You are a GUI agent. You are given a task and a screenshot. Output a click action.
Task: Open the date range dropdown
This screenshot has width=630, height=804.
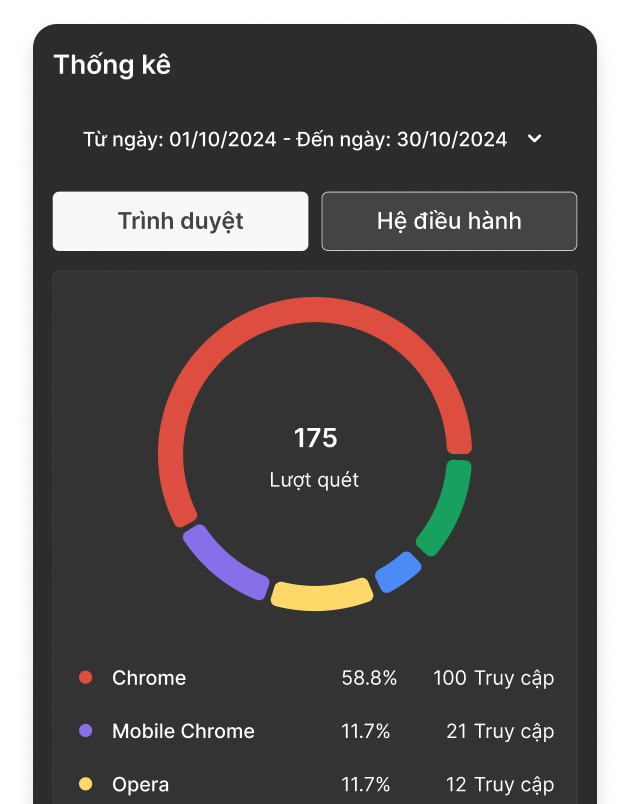pyautogui.click(x=534, y=139)
